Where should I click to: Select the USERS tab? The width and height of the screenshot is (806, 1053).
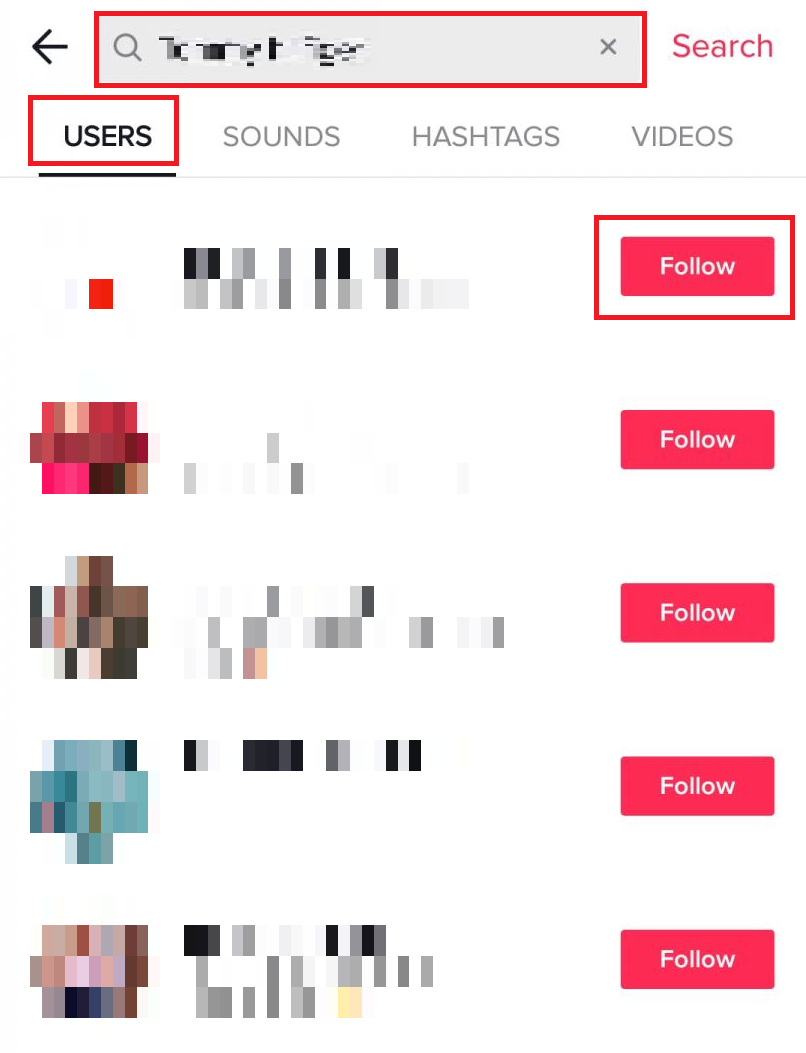coord(104,136)
